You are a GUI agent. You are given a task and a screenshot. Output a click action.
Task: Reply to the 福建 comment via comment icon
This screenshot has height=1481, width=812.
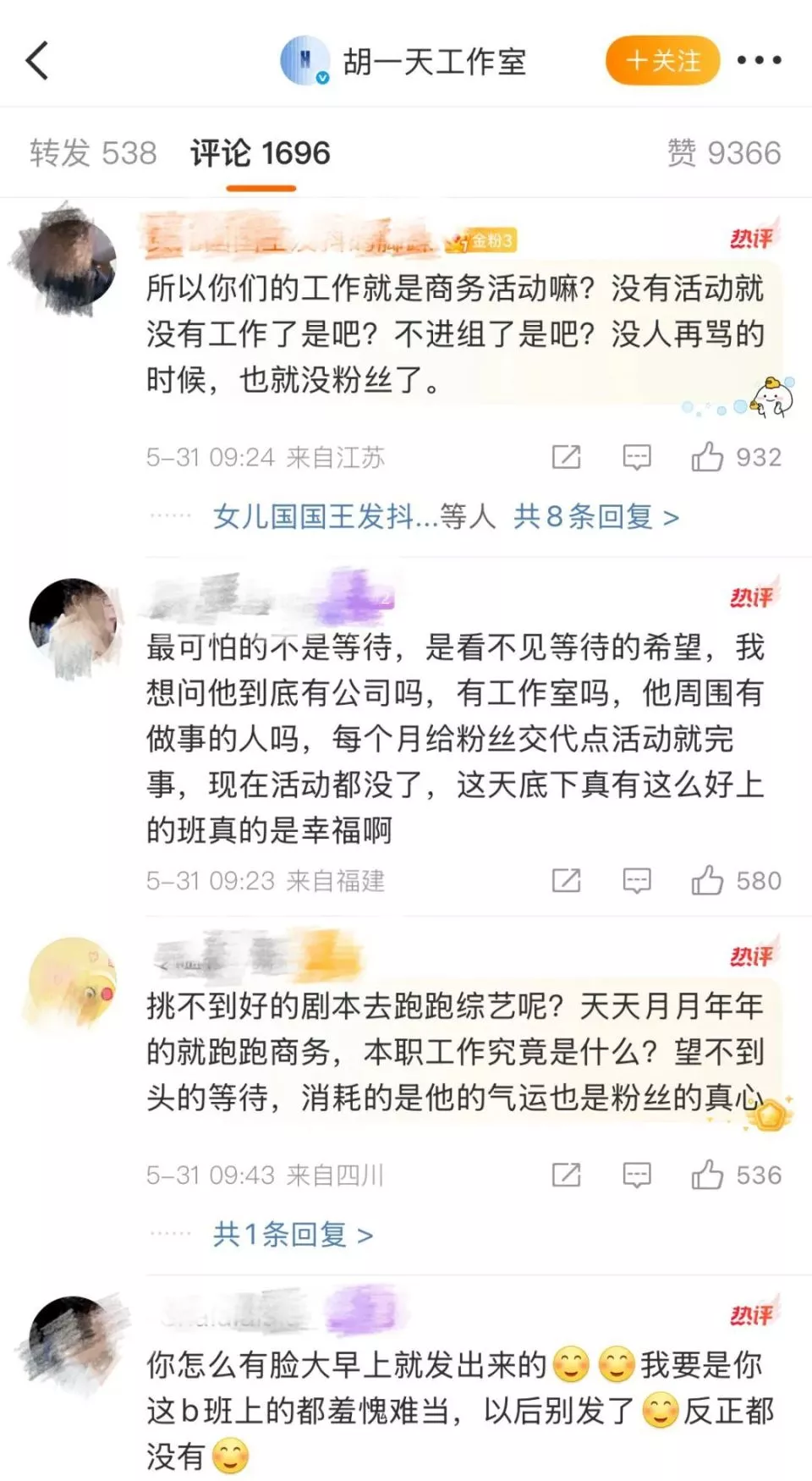[x=636, y=881]
